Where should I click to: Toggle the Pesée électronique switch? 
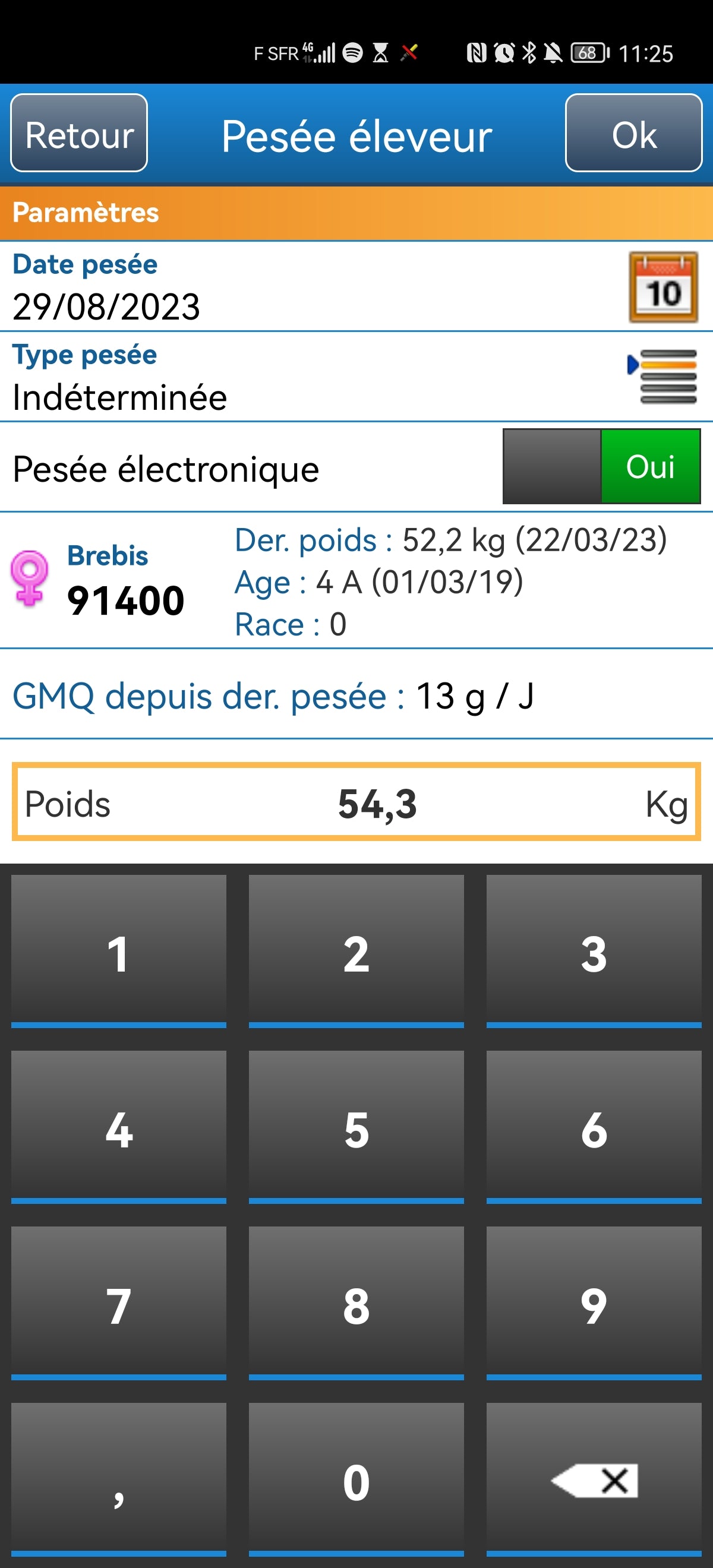[x=601, y=466]
